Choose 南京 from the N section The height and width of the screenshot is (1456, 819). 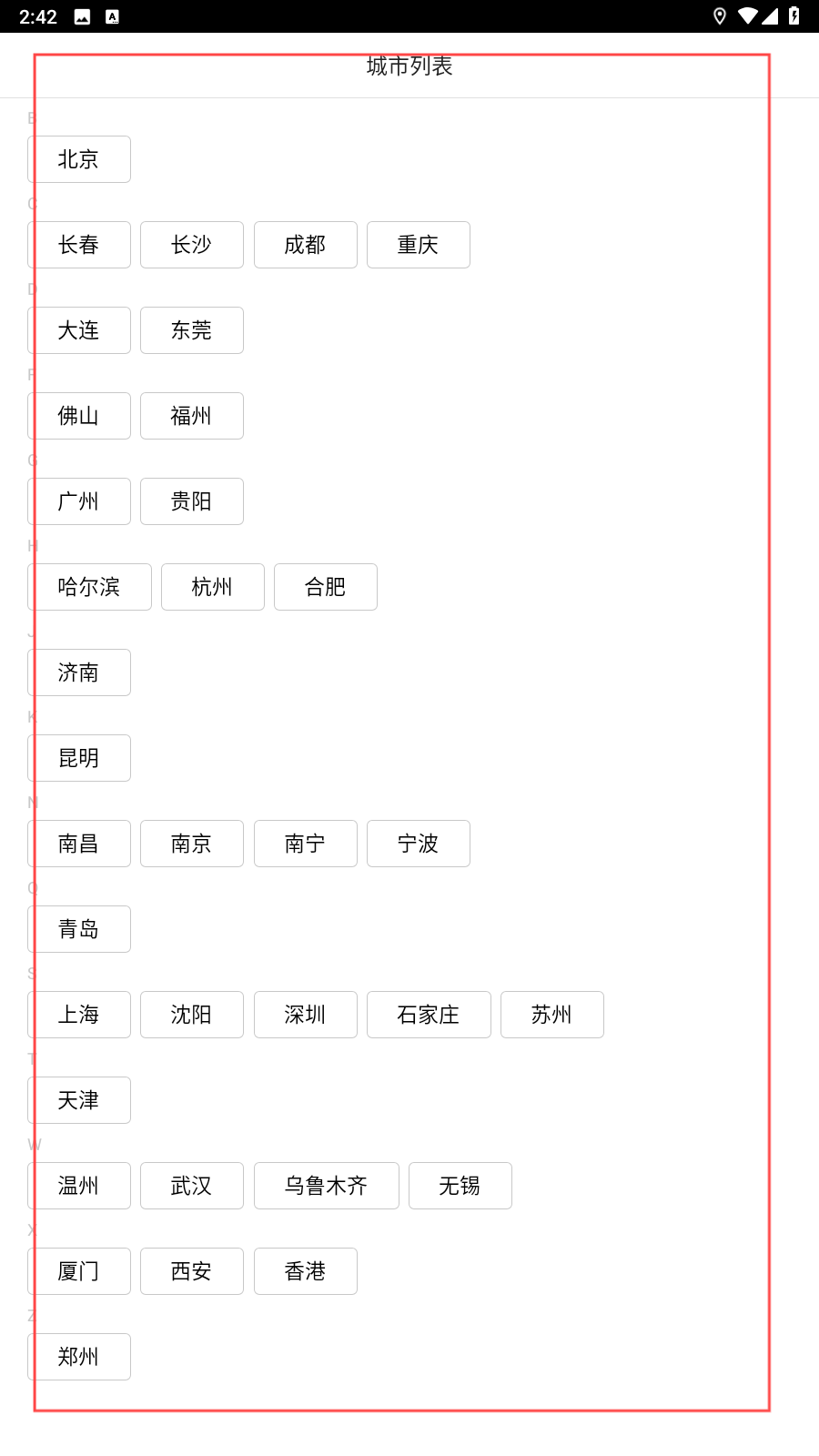(192, 844)
